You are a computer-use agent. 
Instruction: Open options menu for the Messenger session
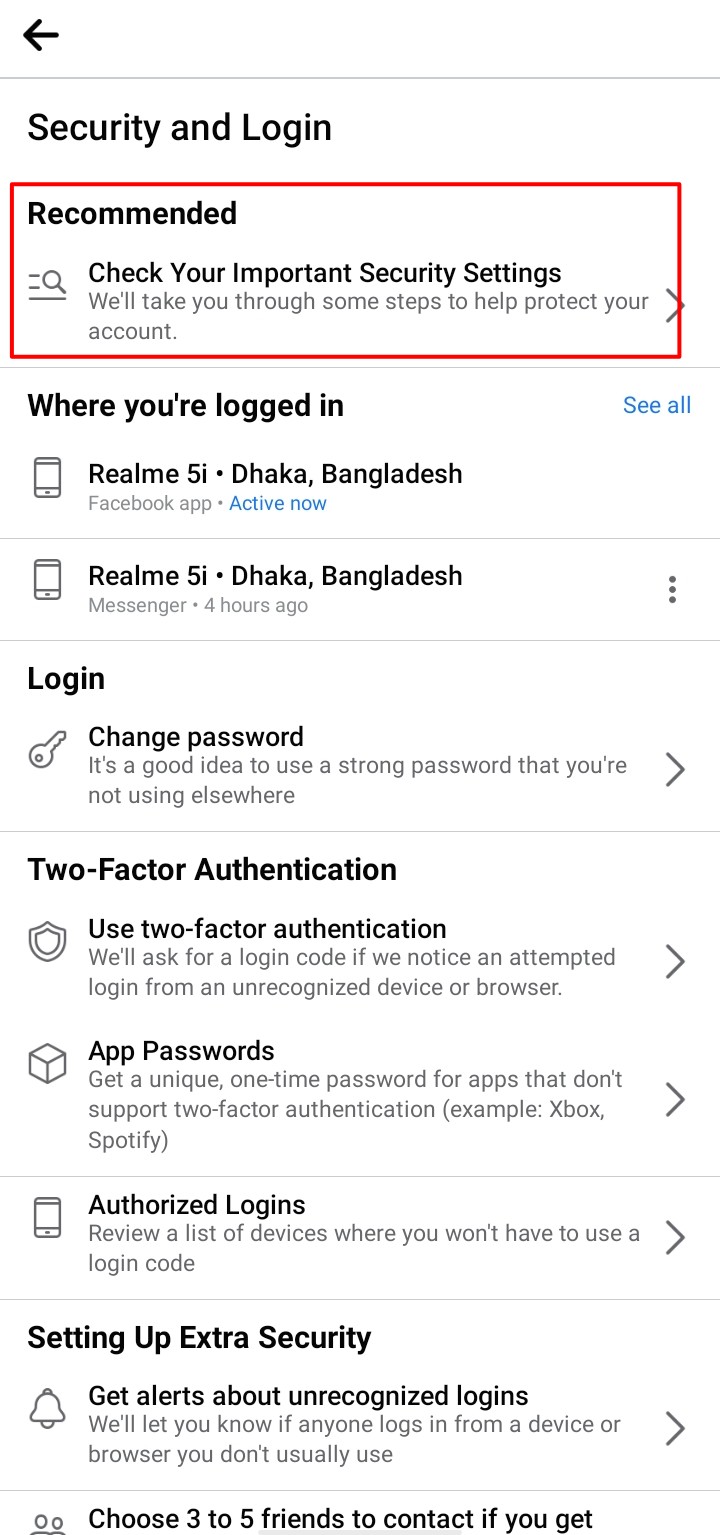coord(672,590)
